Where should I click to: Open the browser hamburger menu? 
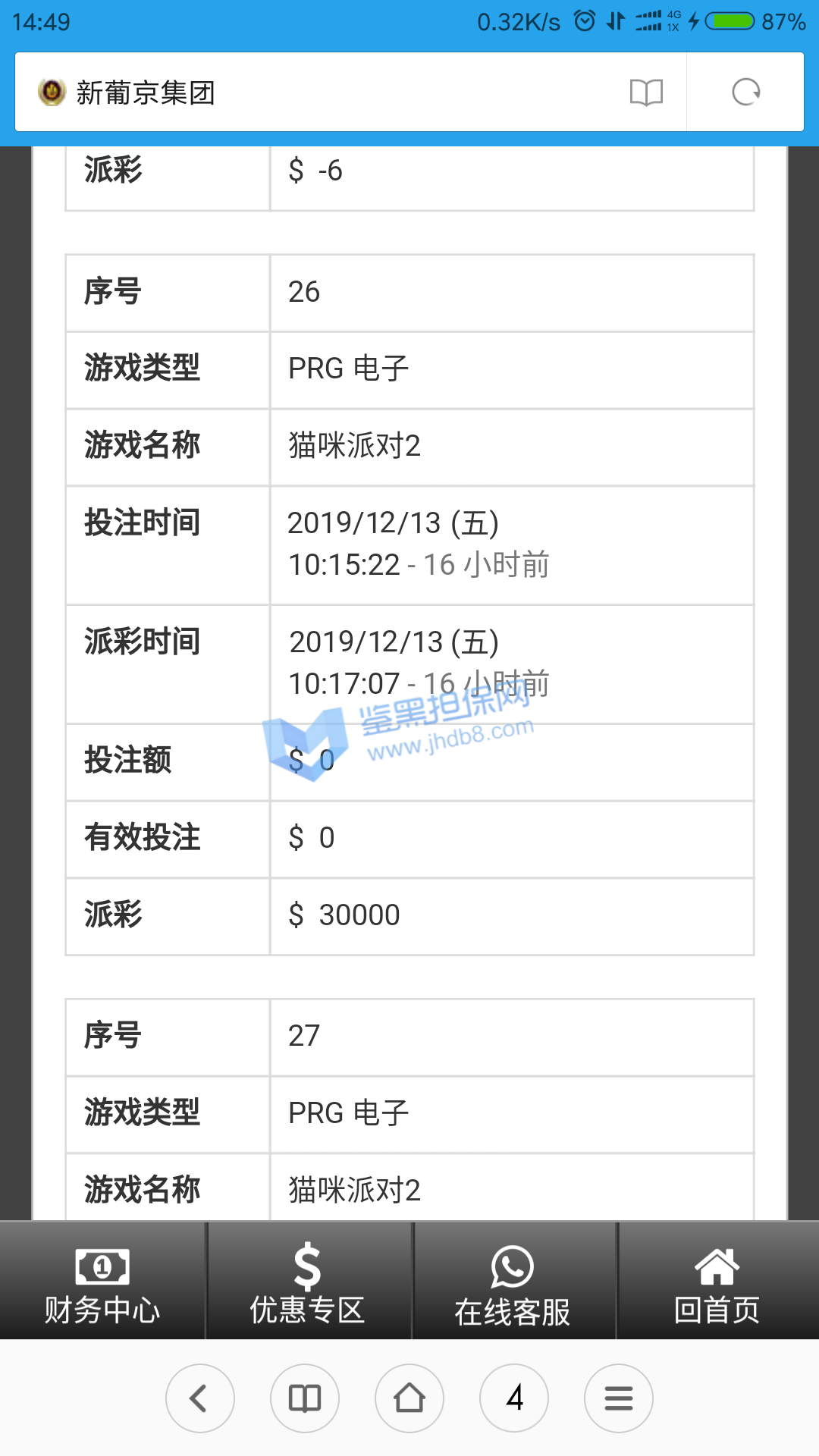pyautogui.click(x=619, y=1398)
